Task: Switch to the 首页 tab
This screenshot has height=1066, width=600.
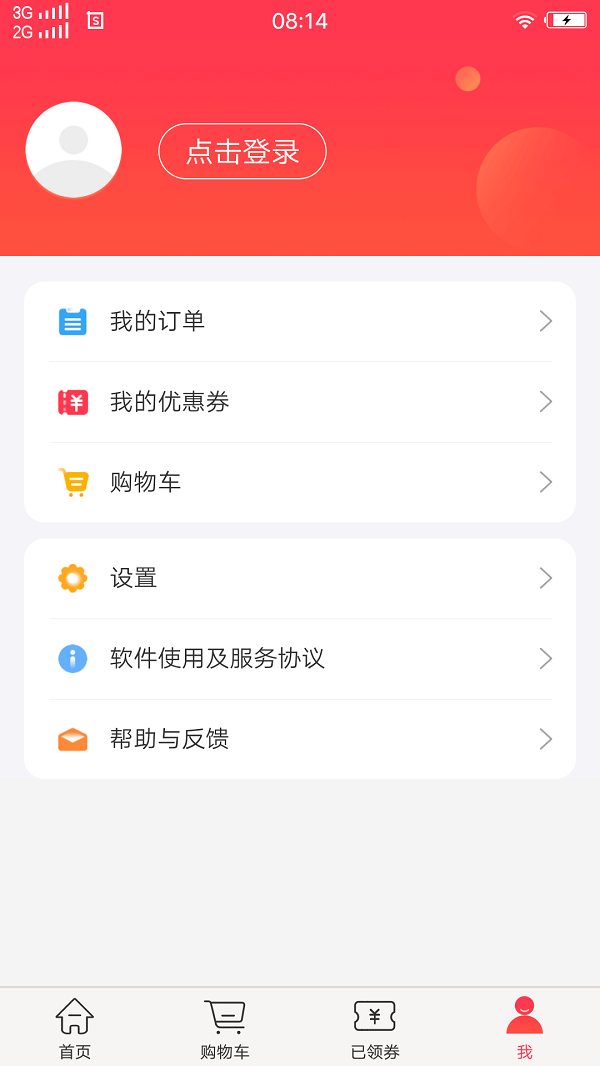Action: coord(75,1027)
